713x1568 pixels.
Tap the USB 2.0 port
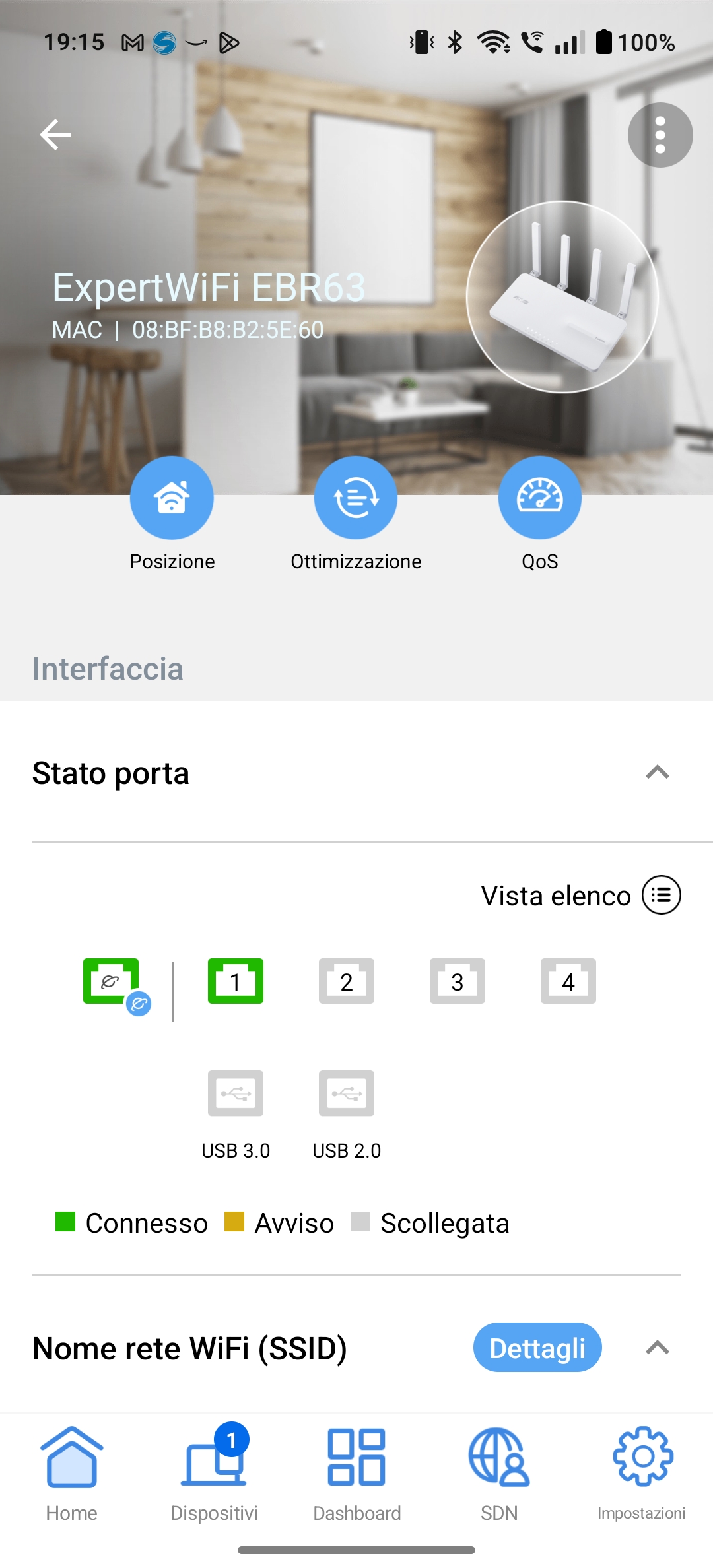tap(347, 1094)
